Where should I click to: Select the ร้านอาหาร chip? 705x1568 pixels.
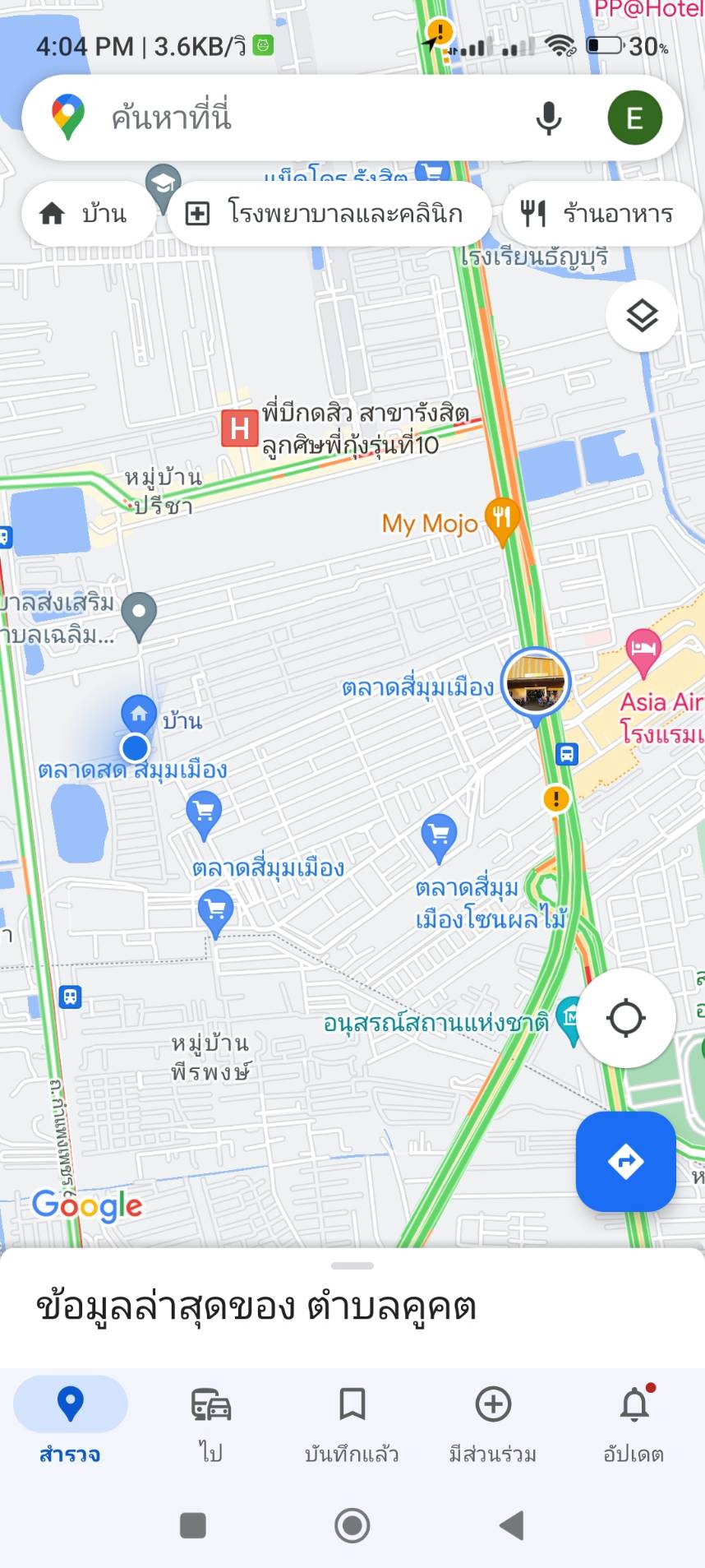pyautogui.click(x=600, y=214)
